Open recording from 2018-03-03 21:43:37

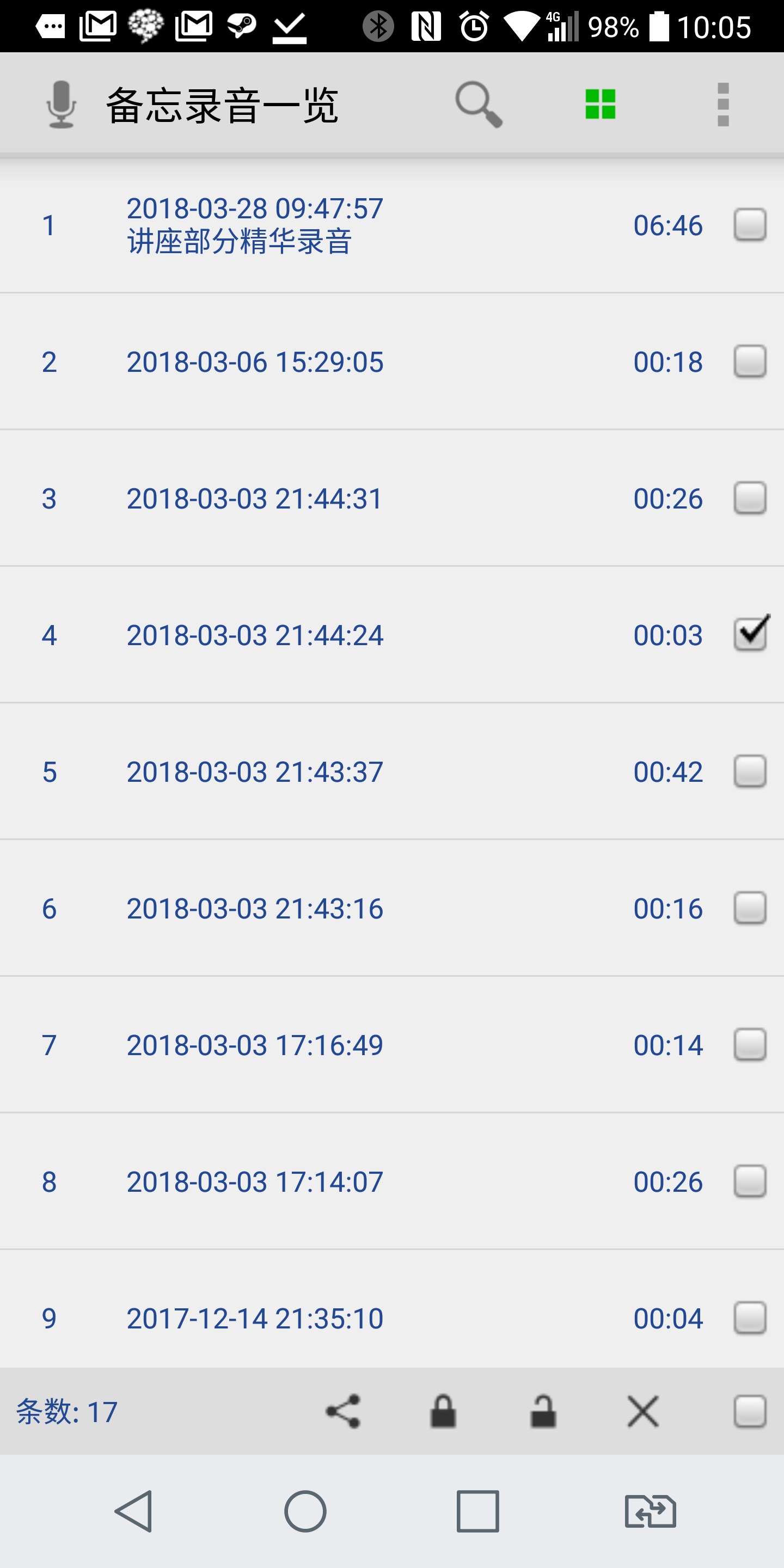tap(254, 772)
